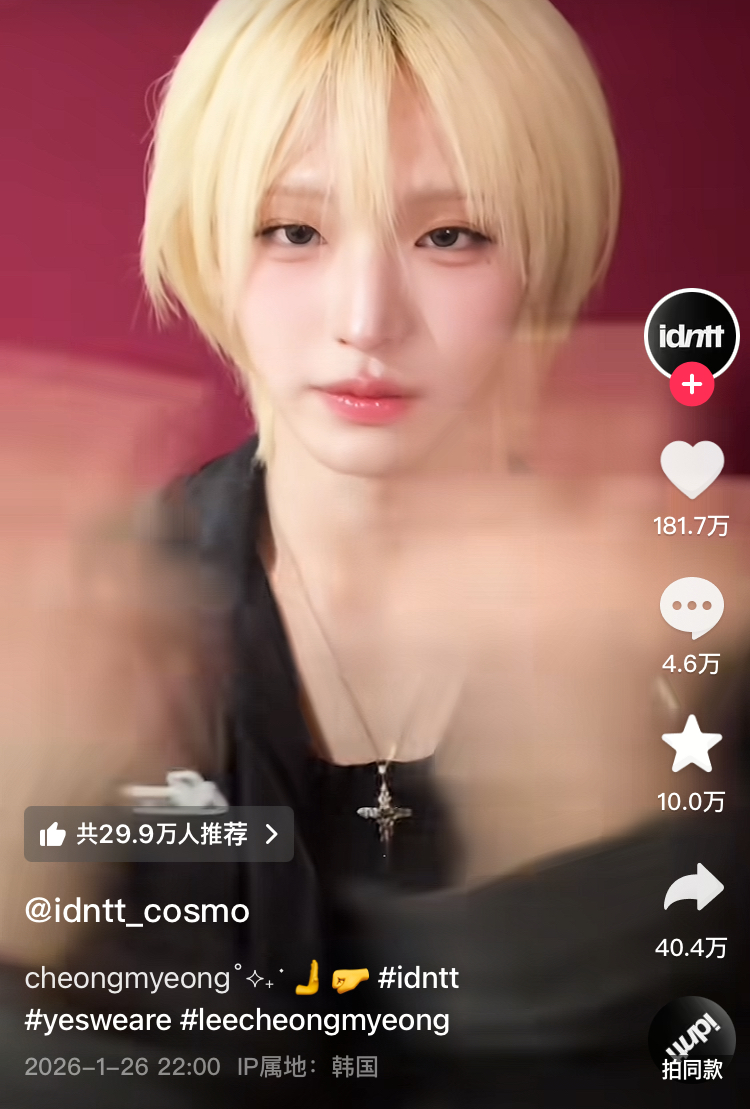Open the idntt profile avatar

(691, 335)
